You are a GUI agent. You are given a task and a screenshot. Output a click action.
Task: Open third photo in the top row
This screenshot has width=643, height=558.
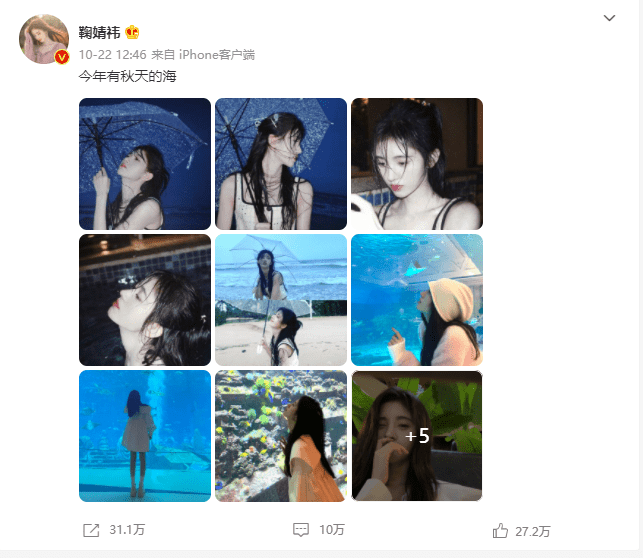(417, 164)
